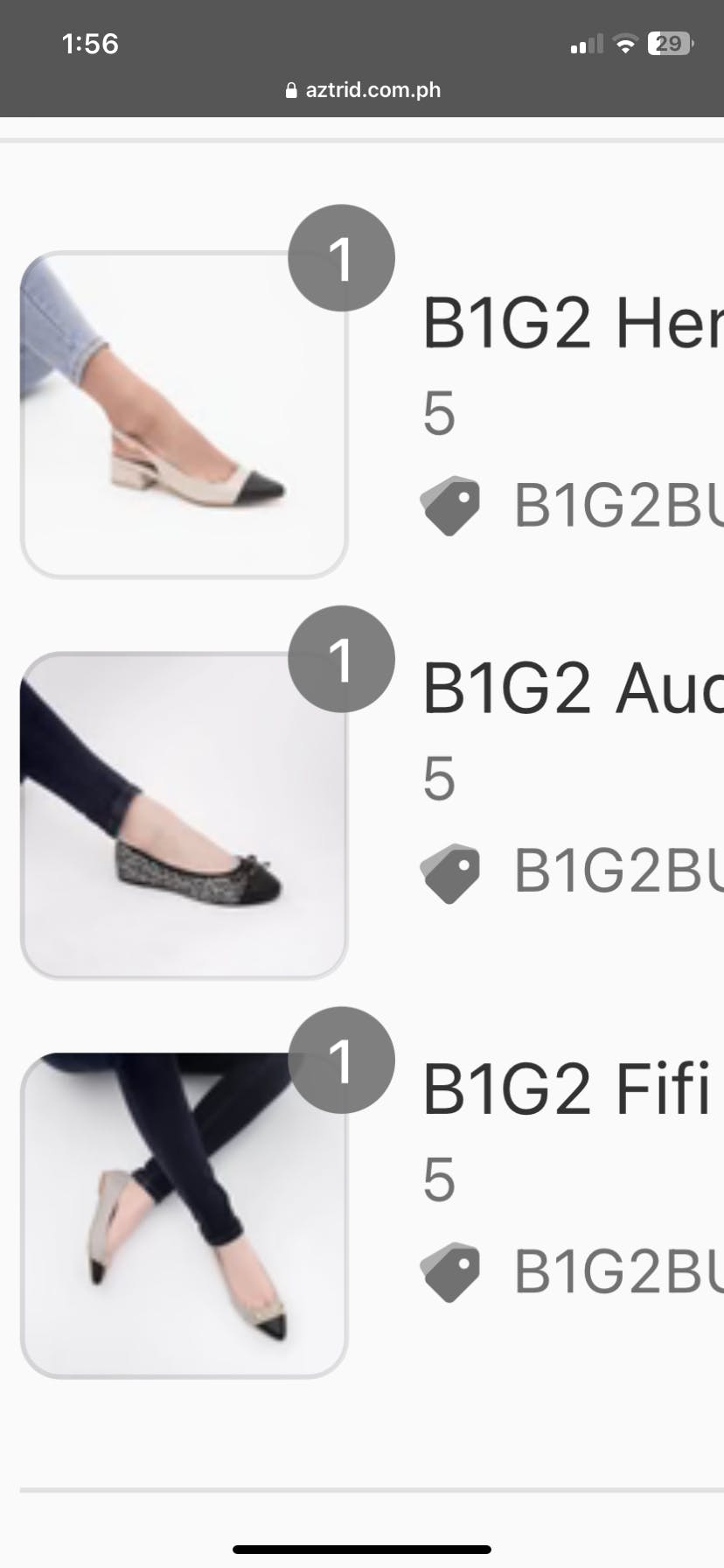Tap the aztrid.com.ph address bar
Viewport: 724px width, 1568px height.
click(364, 90)
